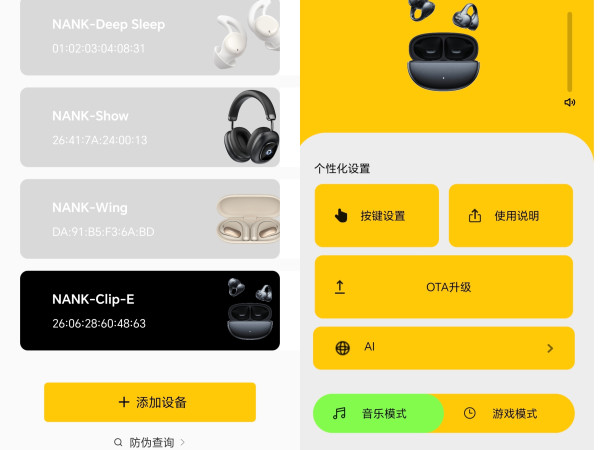Tap the vertical volume slider
Screen dimensions: 600x450
[569, 52]
